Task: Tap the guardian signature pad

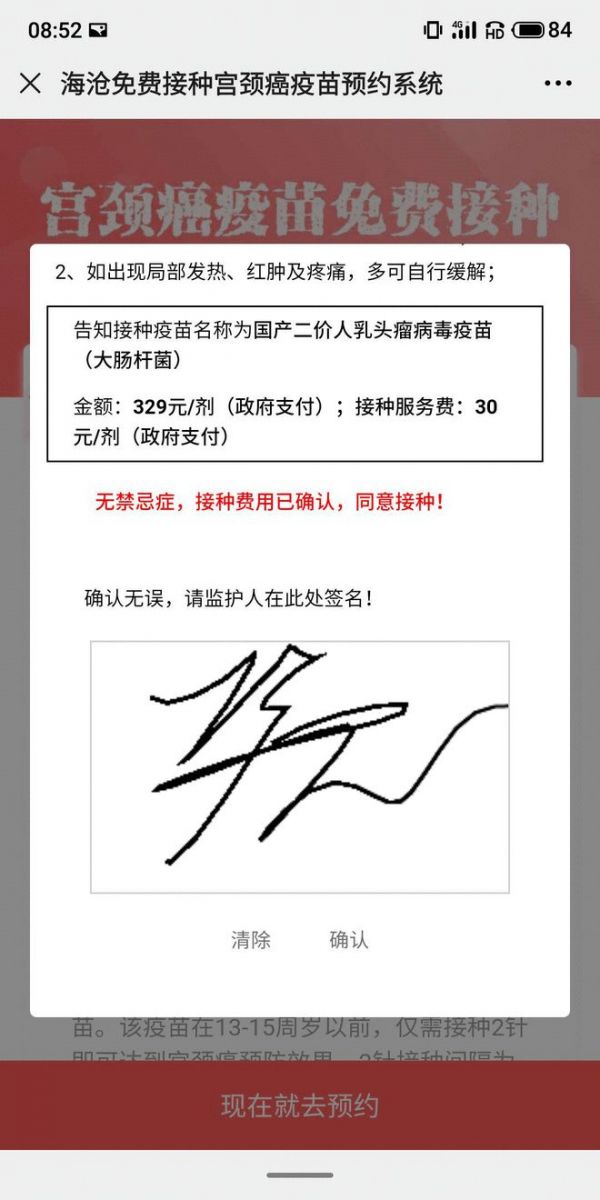Action: (300, 767)
